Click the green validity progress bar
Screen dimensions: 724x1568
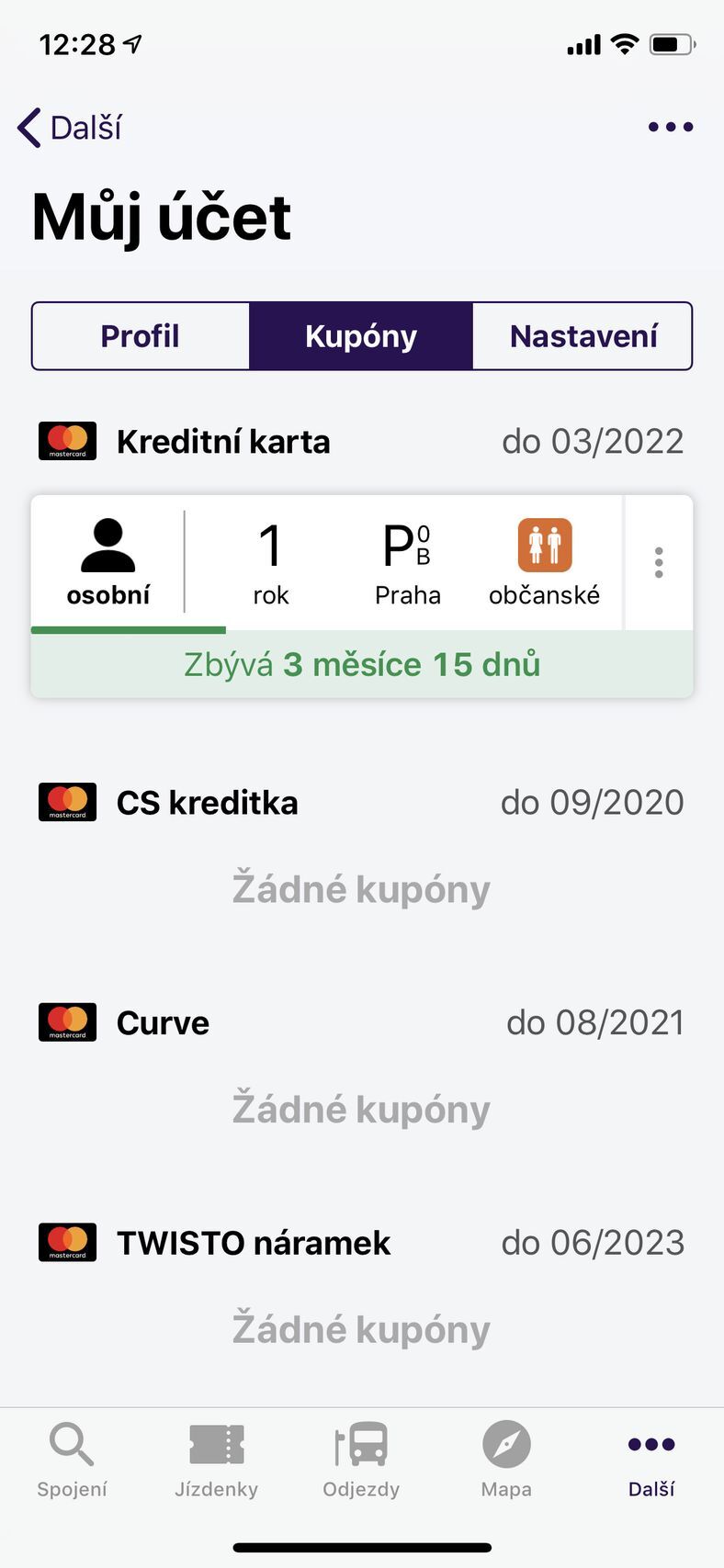coord(129,628)
